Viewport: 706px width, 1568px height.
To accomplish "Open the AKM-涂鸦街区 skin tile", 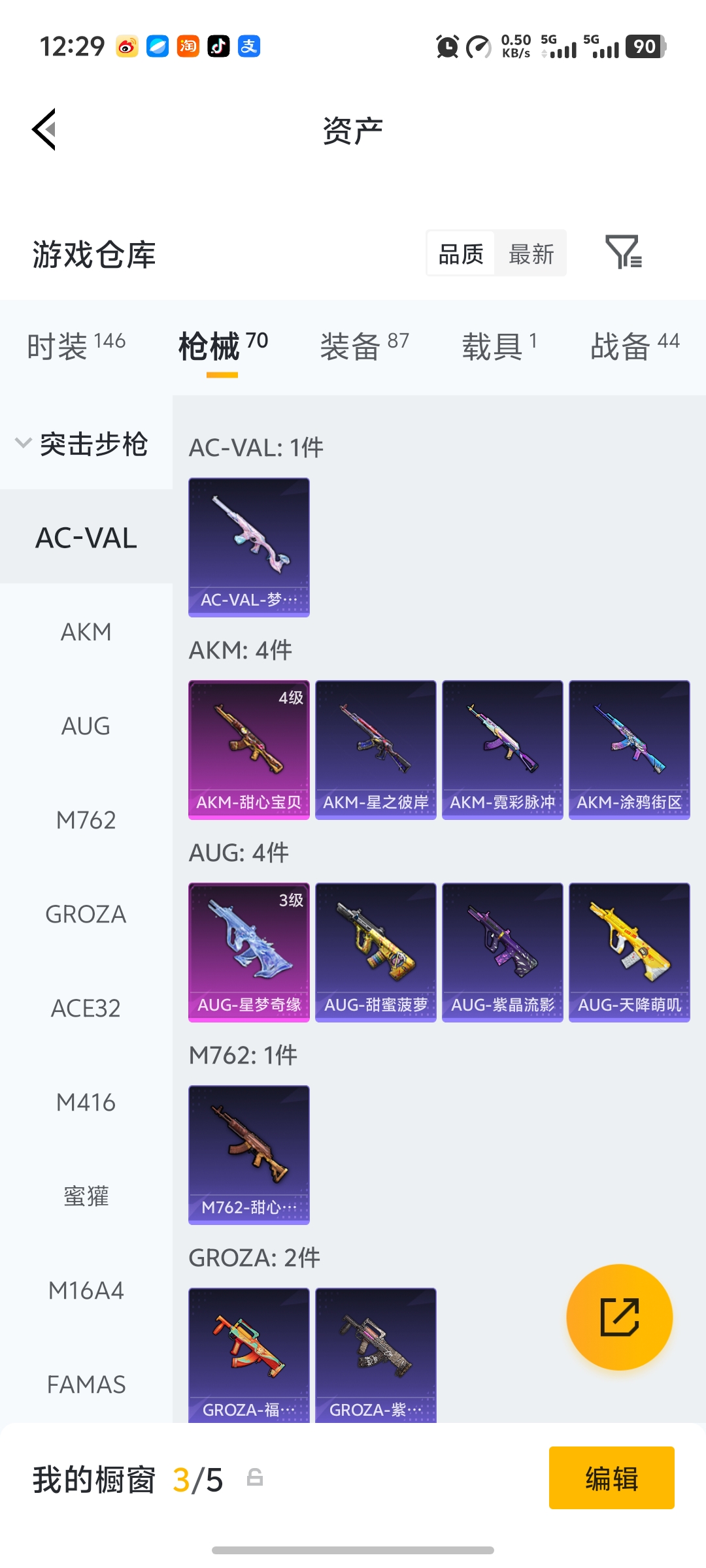I will (629, 749).
